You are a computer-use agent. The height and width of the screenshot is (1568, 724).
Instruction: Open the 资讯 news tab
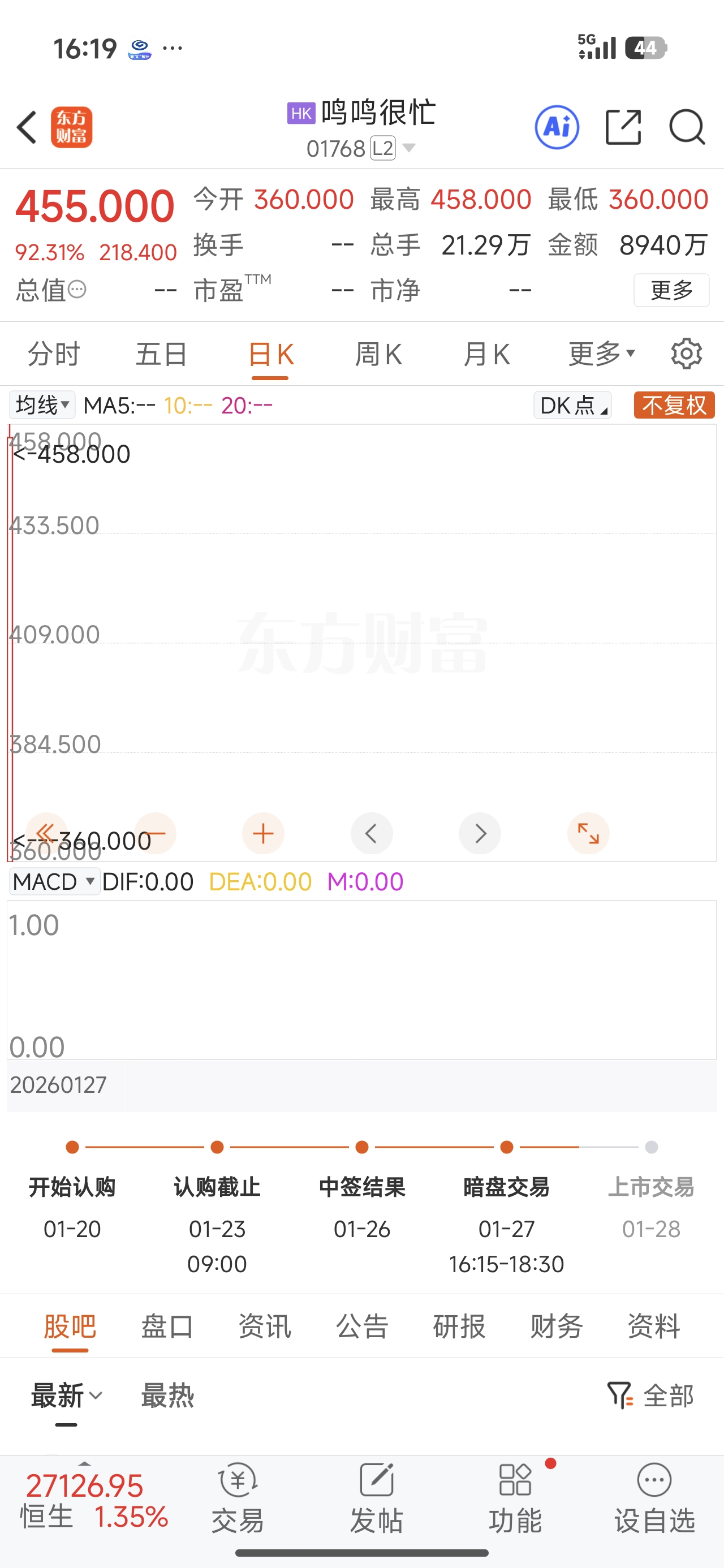coord(264,1326)
